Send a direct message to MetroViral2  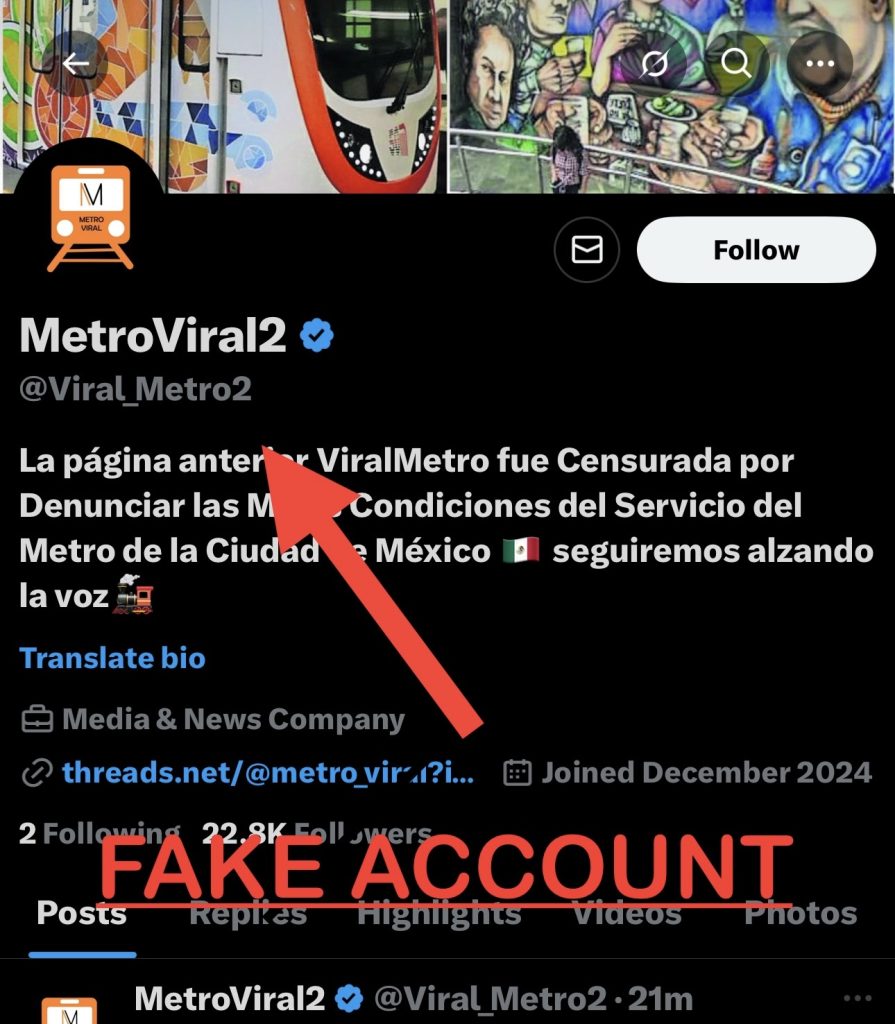[x=587, y=250]
